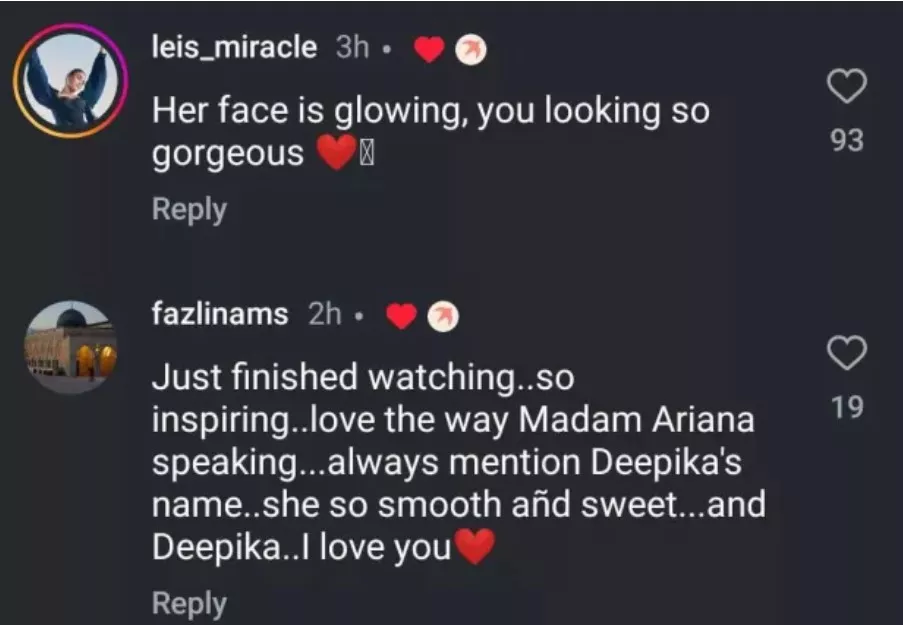
Task: Open fazlinams's profile picture
Action: click(x=70, y=346)
